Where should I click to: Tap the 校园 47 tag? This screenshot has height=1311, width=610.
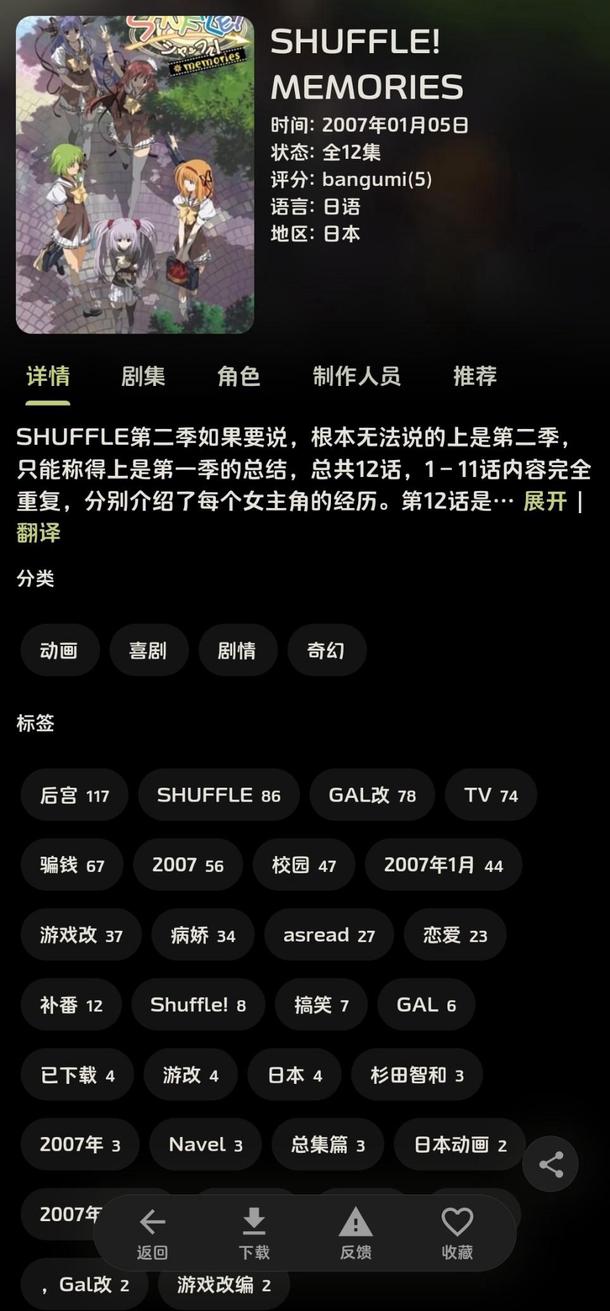pyautogui.click(x=303, y=865)
